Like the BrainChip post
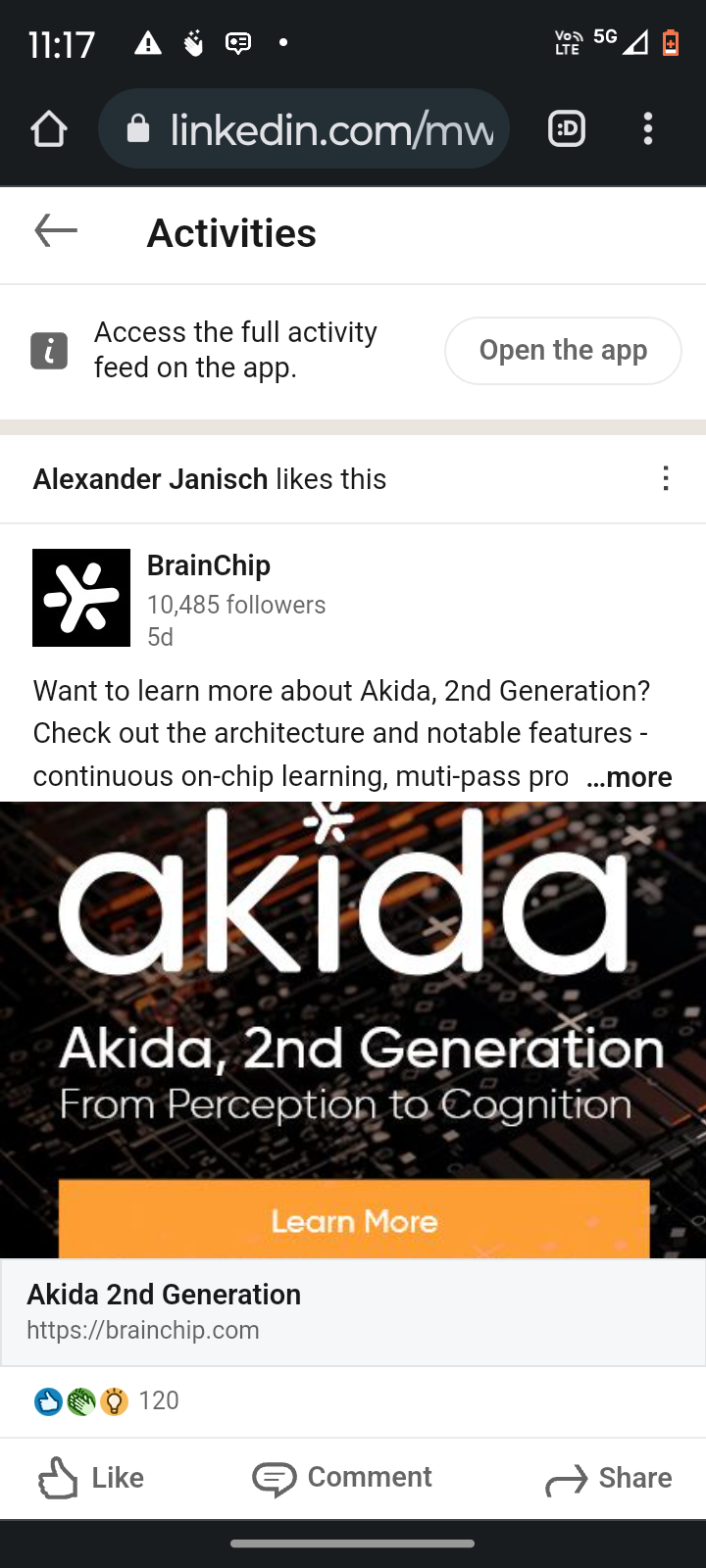 pos(91,1478)
